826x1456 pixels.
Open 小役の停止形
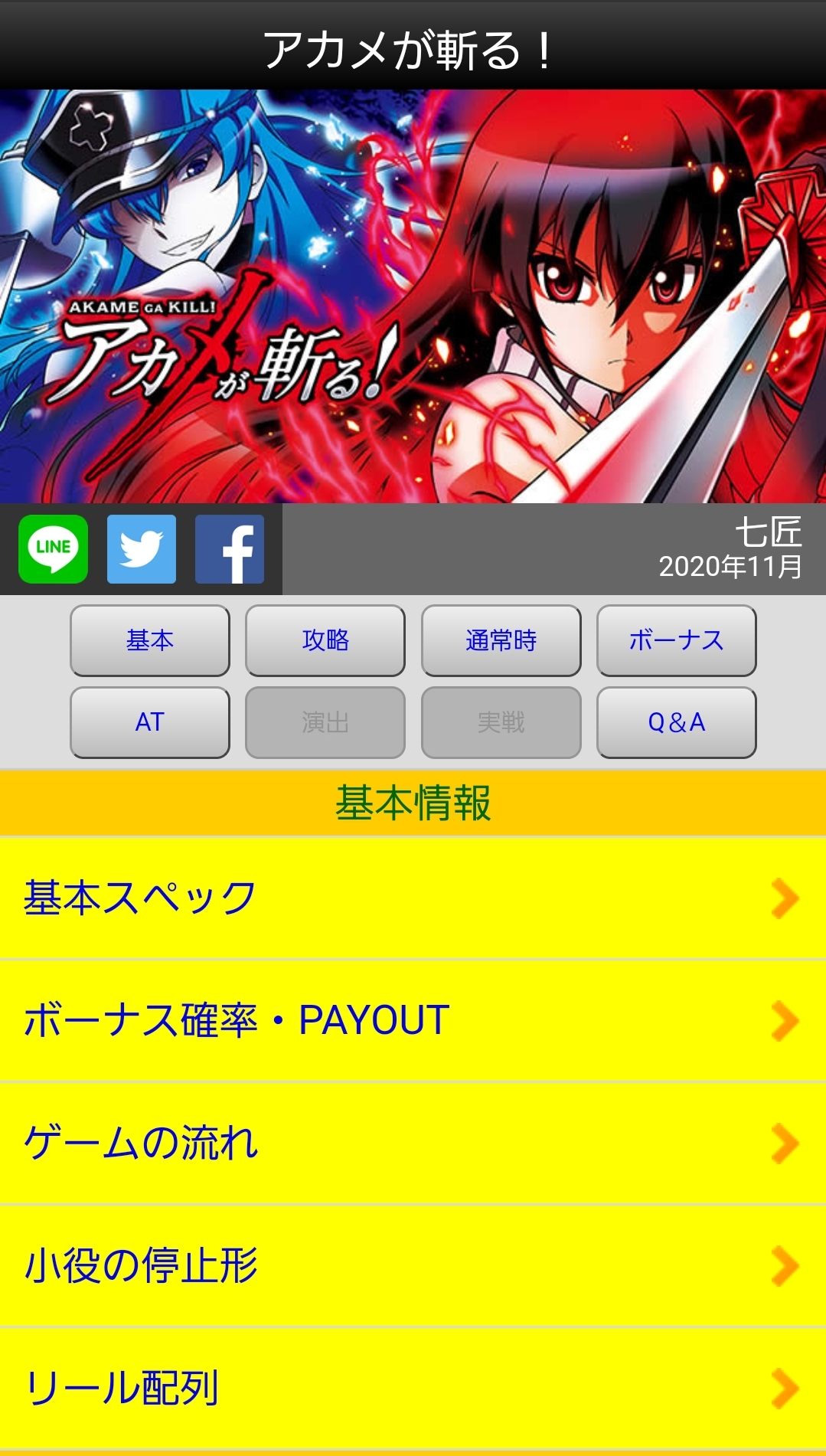coord(413,1265)
